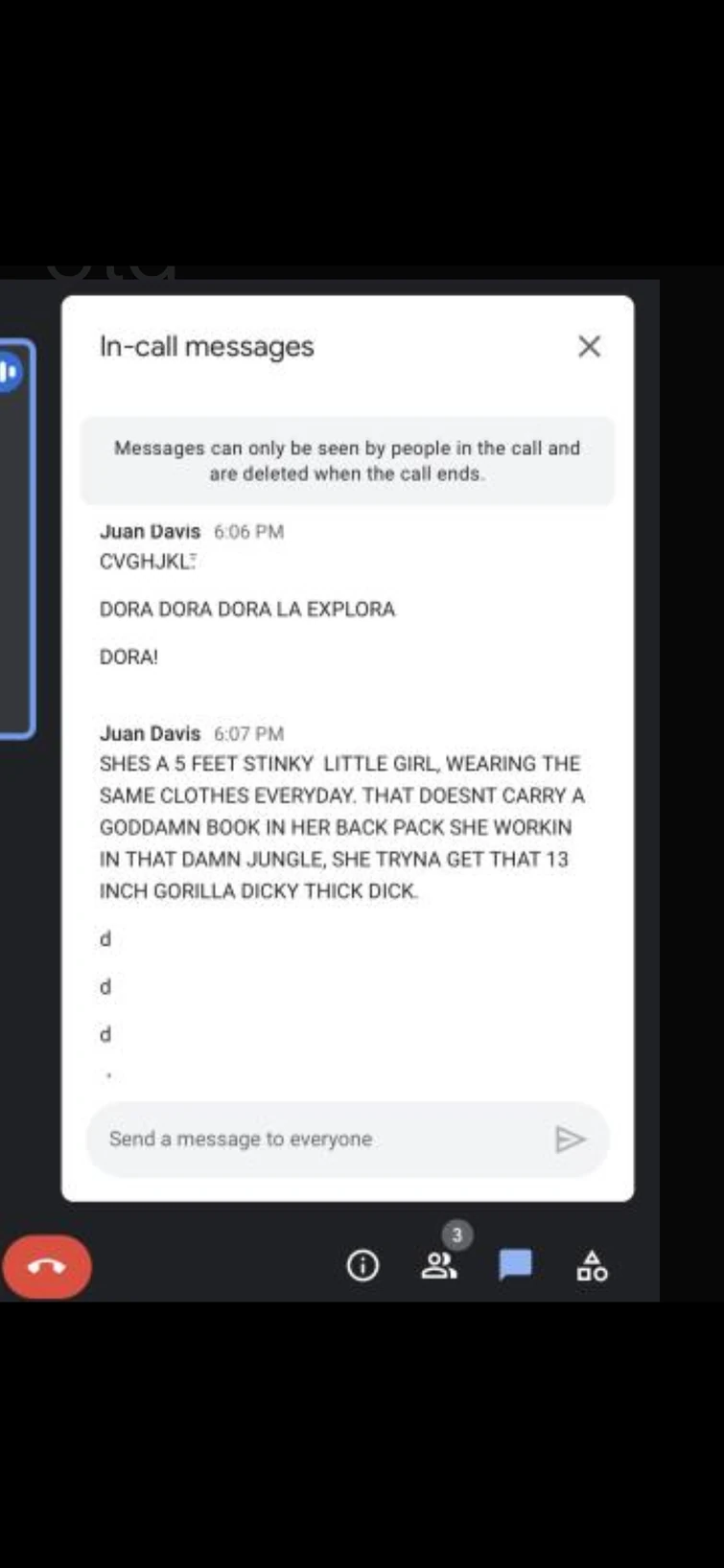Tap the Send a message to everyone field

coord(316,1139)
